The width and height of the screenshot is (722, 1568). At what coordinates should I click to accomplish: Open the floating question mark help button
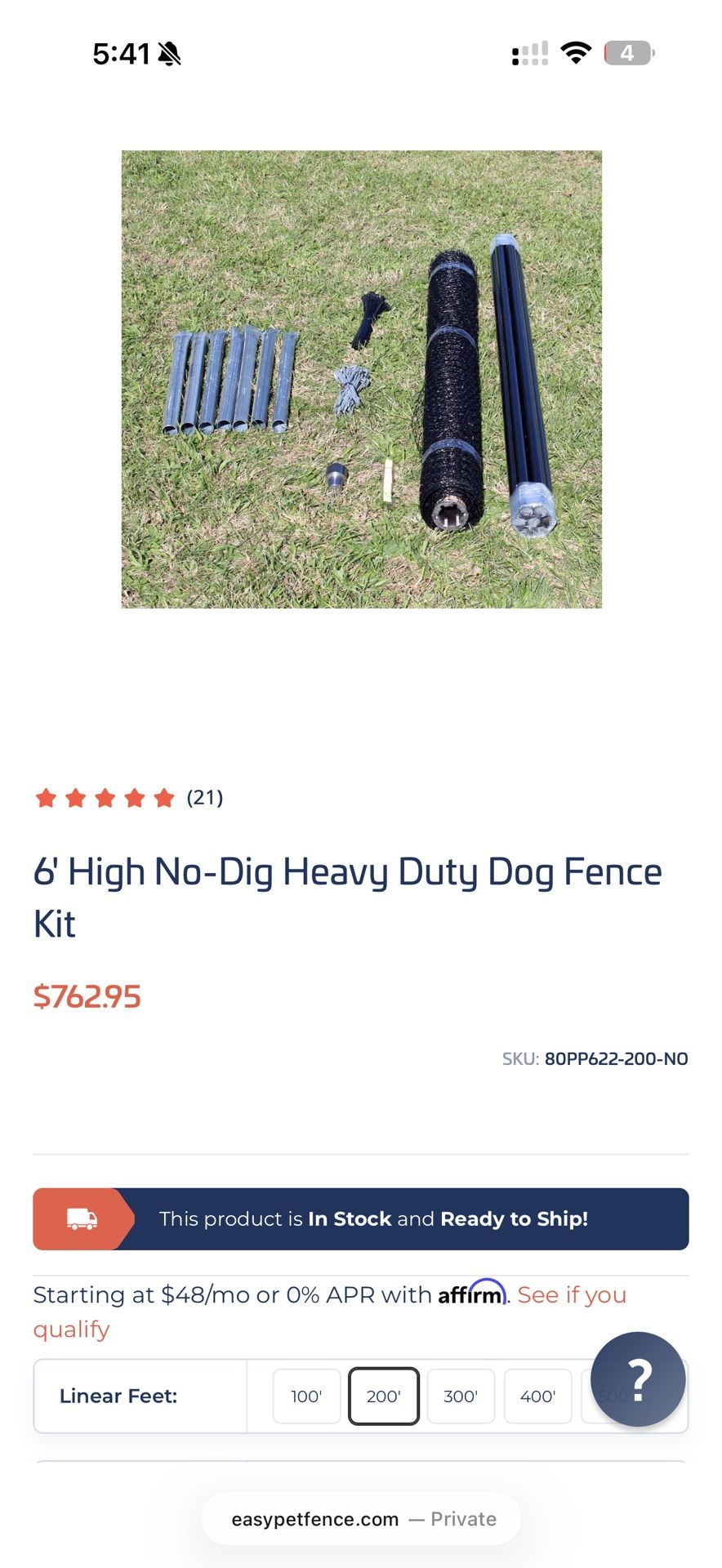637,1379
